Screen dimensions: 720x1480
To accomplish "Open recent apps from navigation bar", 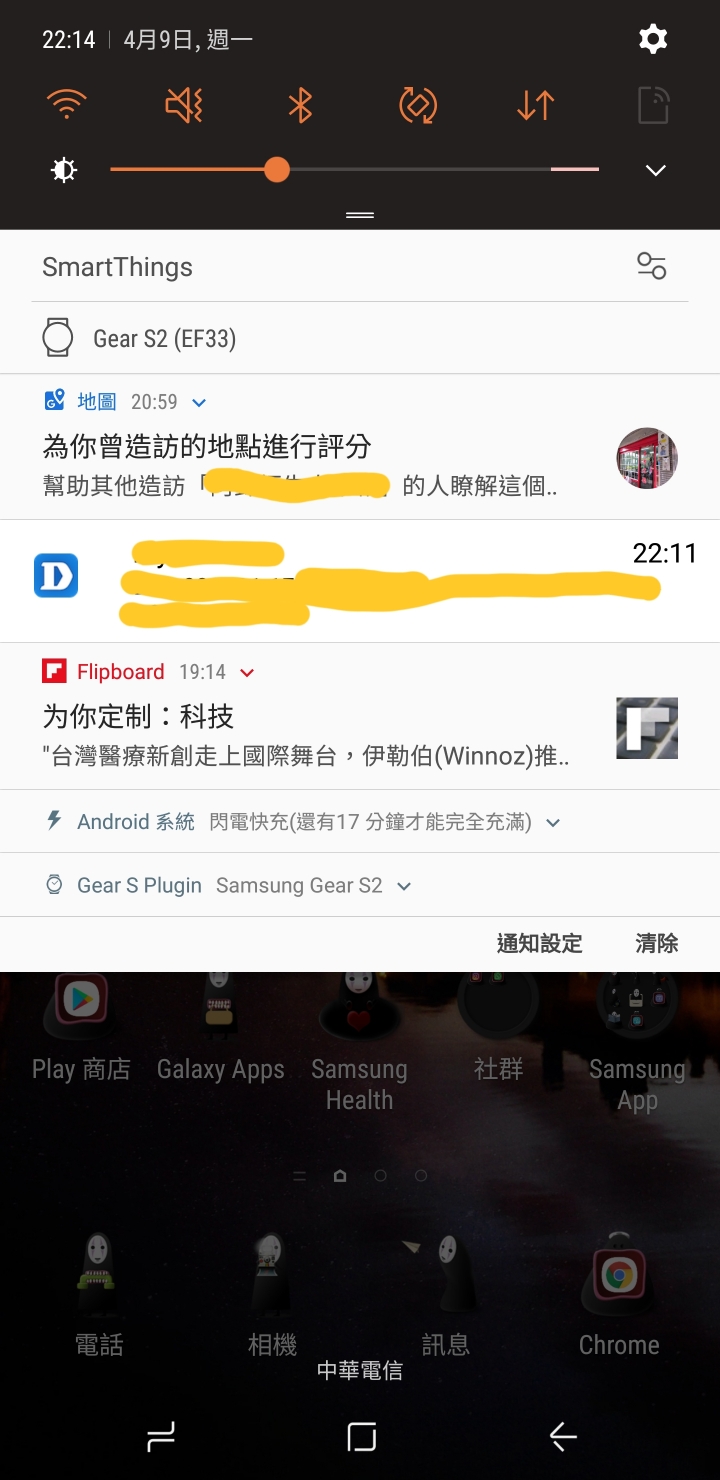I will pos(160,1438).
